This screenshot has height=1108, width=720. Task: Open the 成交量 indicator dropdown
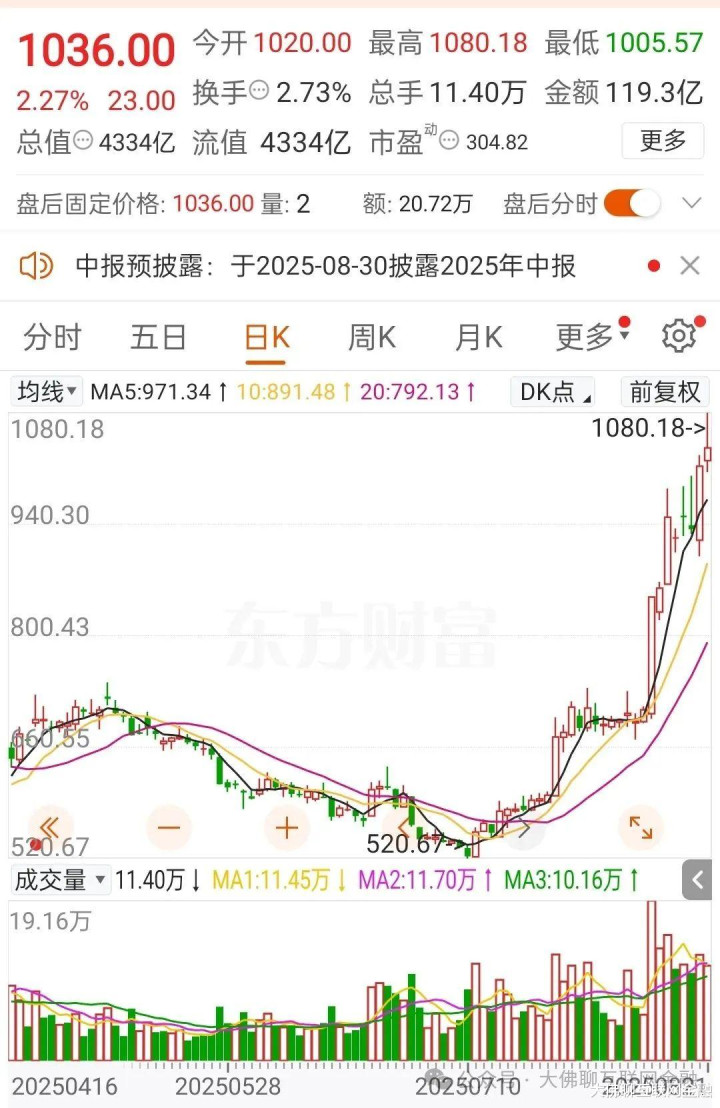coord(59,881)
